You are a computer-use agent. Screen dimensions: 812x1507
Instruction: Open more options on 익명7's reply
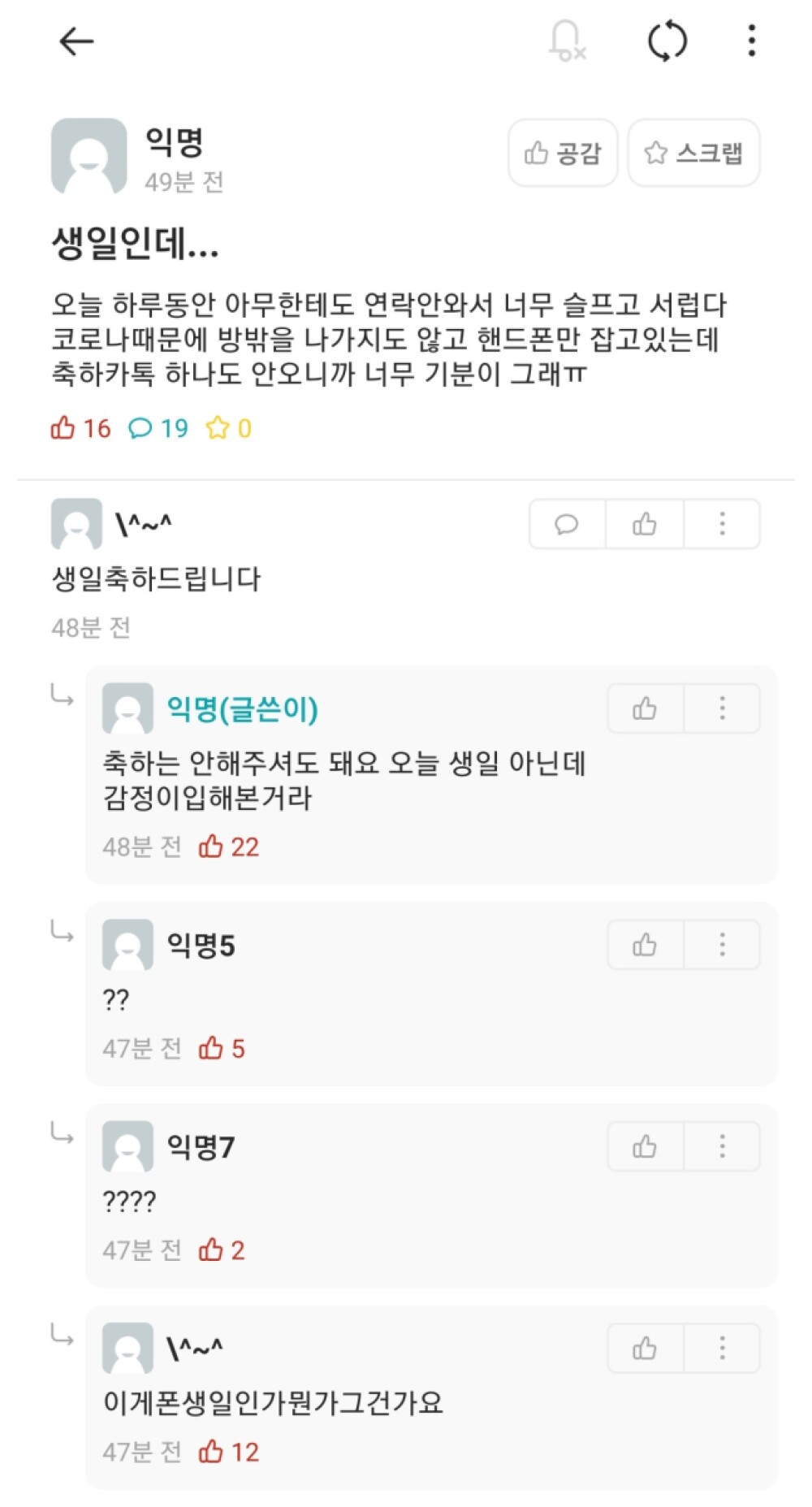tap(722, 1146)
